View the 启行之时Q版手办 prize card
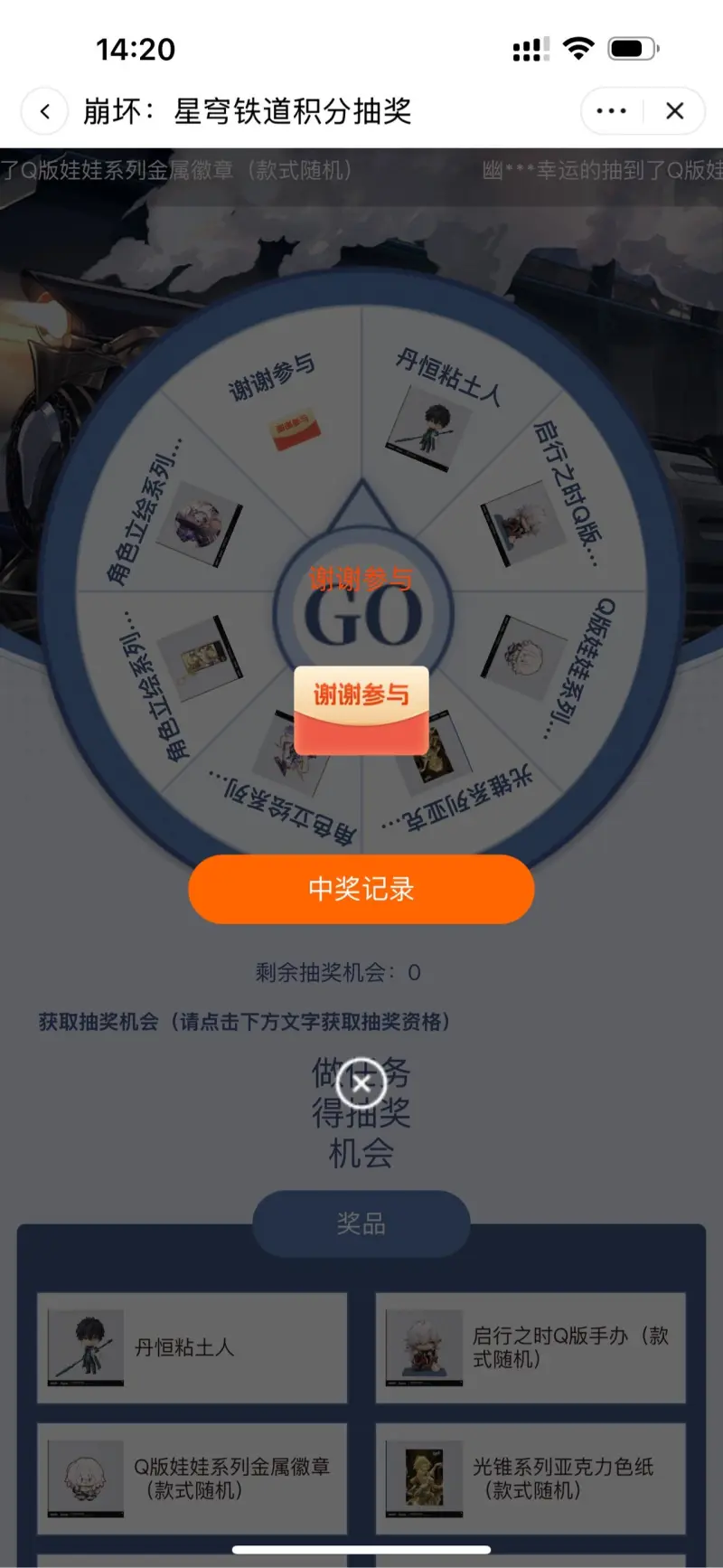This screenshot has height=1568, width=723. [531, 1347]
